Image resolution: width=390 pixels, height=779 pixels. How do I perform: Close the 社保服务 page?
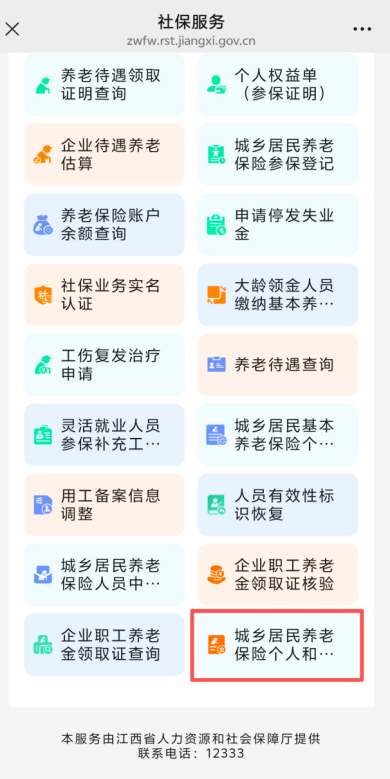click(x=12, y=29)
